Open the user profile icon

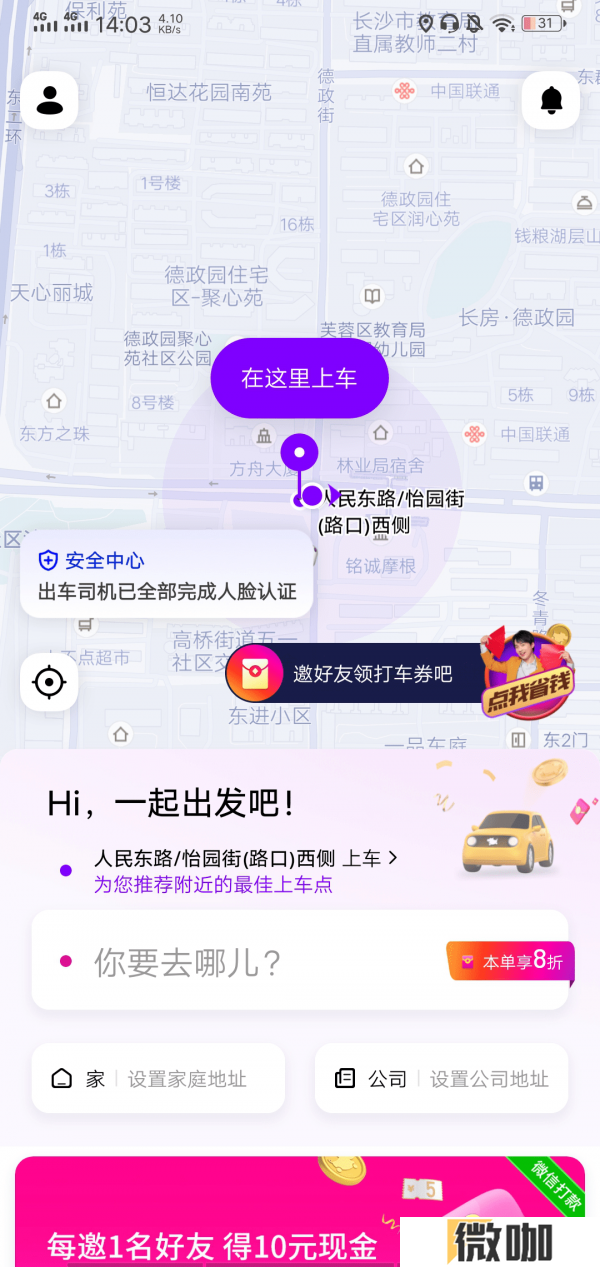coord(50,100)
